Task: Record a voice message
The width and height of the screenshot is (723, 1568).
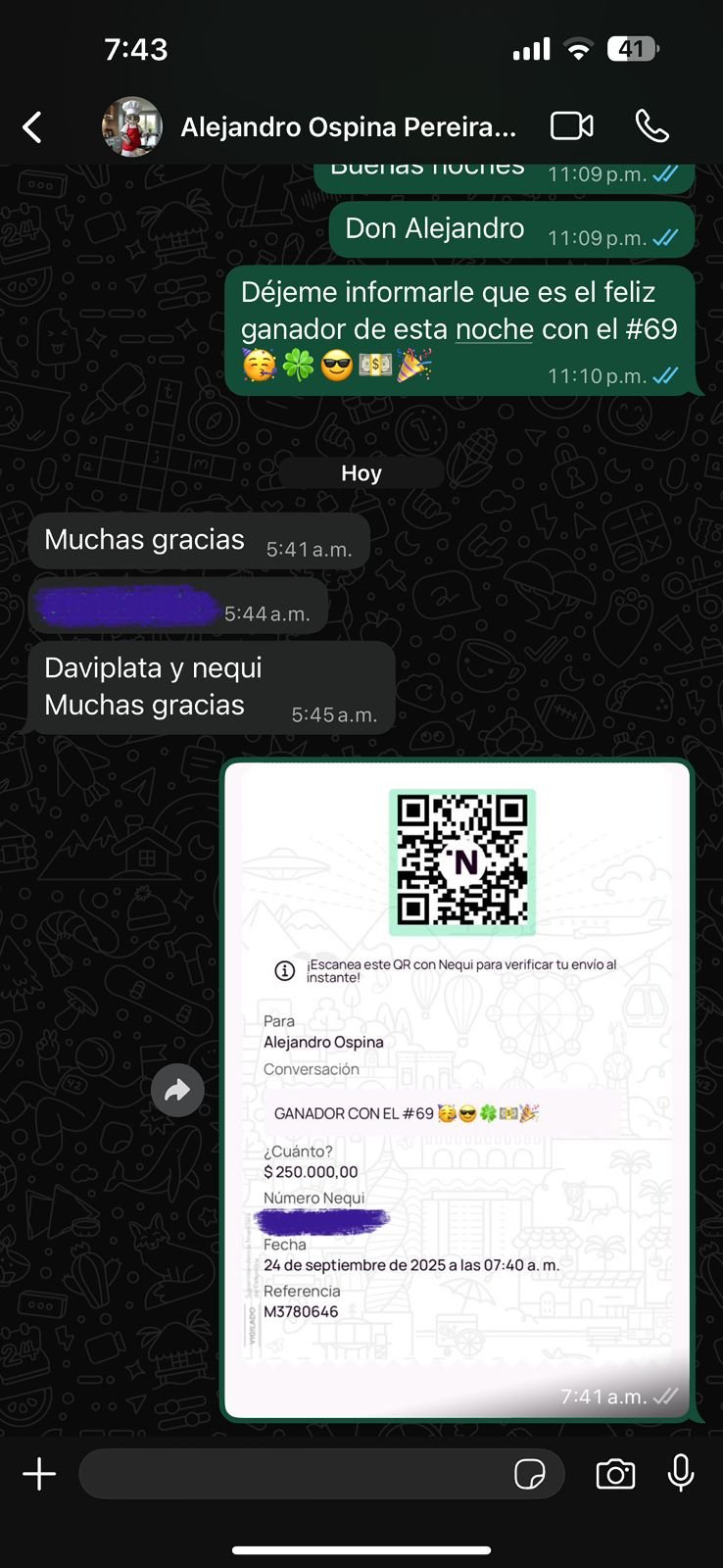Action: coord(681,1473)
